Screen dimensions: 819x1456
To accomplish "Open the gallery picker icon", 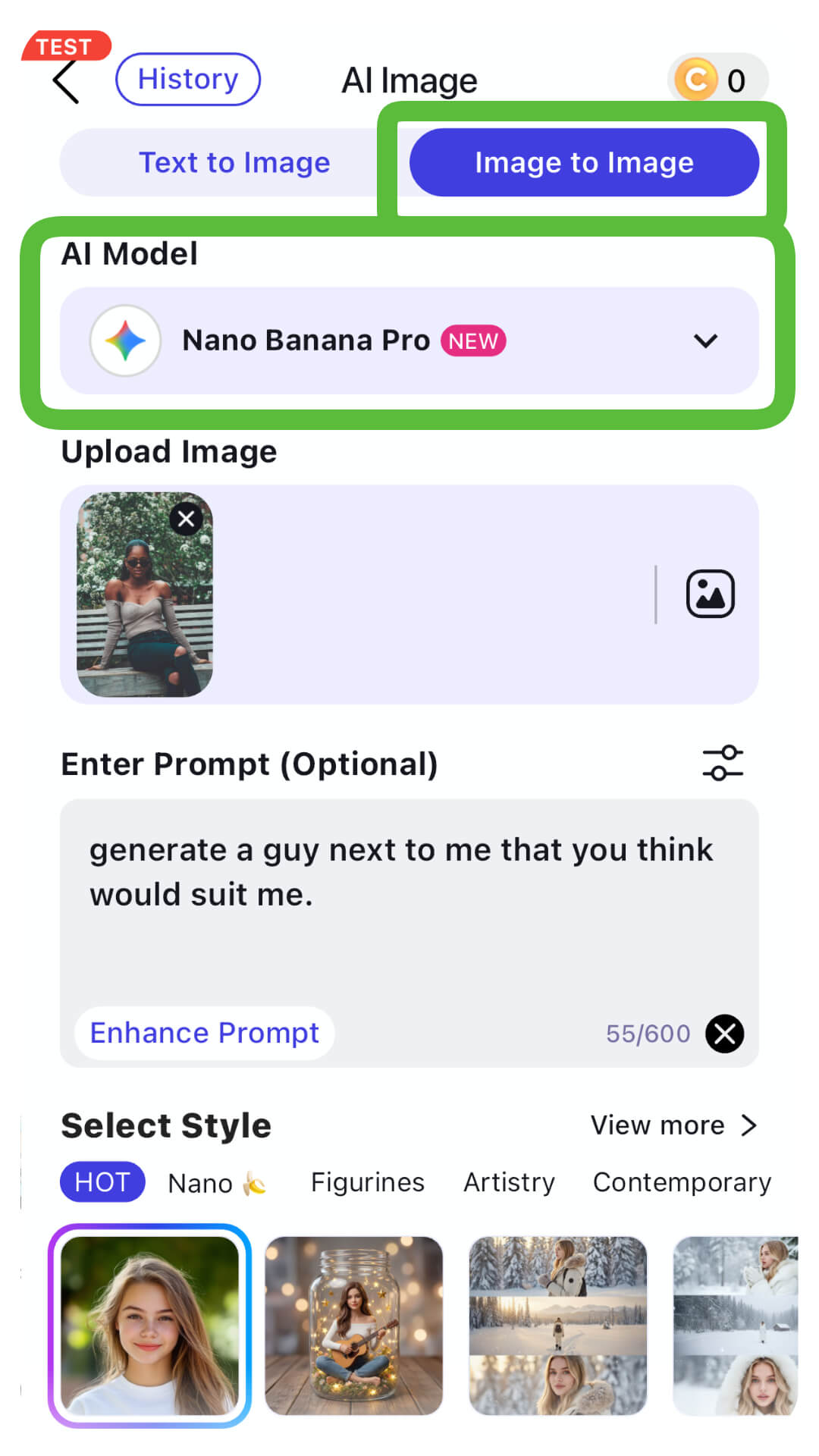I will (710, 594).
